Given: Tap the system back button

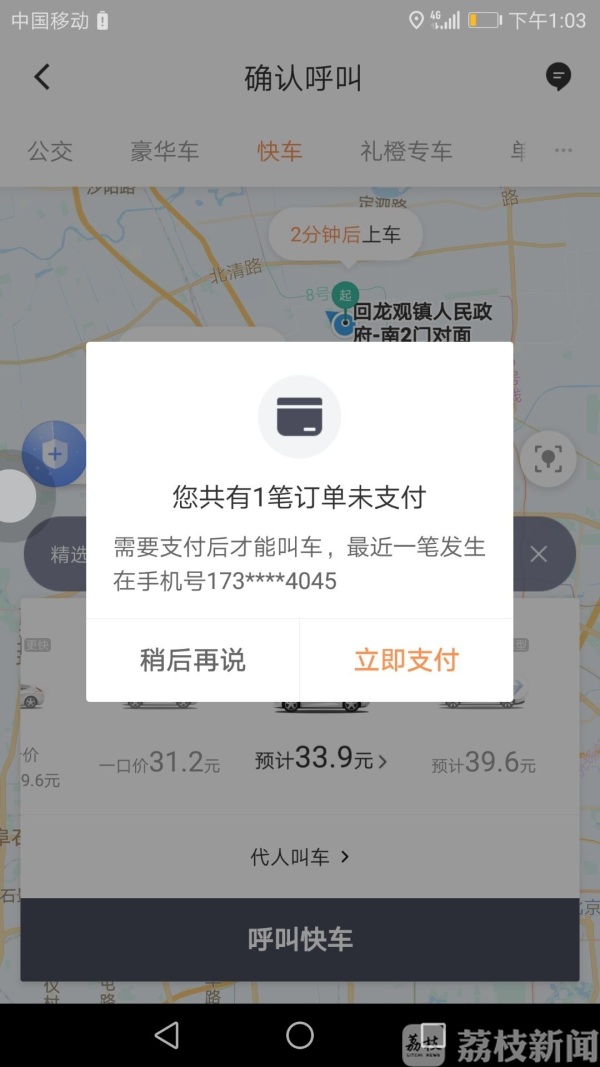Looking at the screenshot, I should click(x=167, y=1035).
